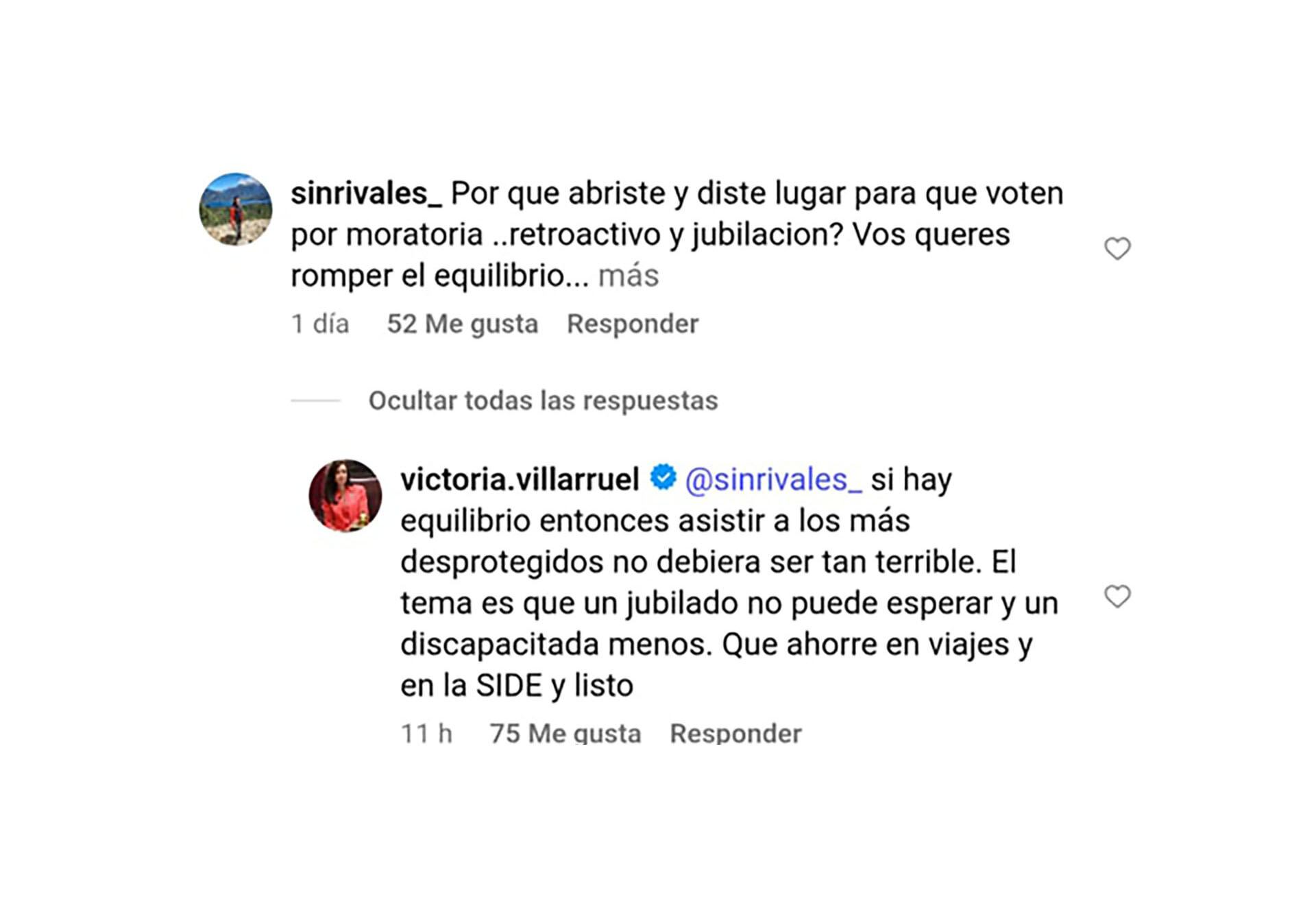
Task: Open the @sinrivales_ mention link
Action: (x=773, y=479)
